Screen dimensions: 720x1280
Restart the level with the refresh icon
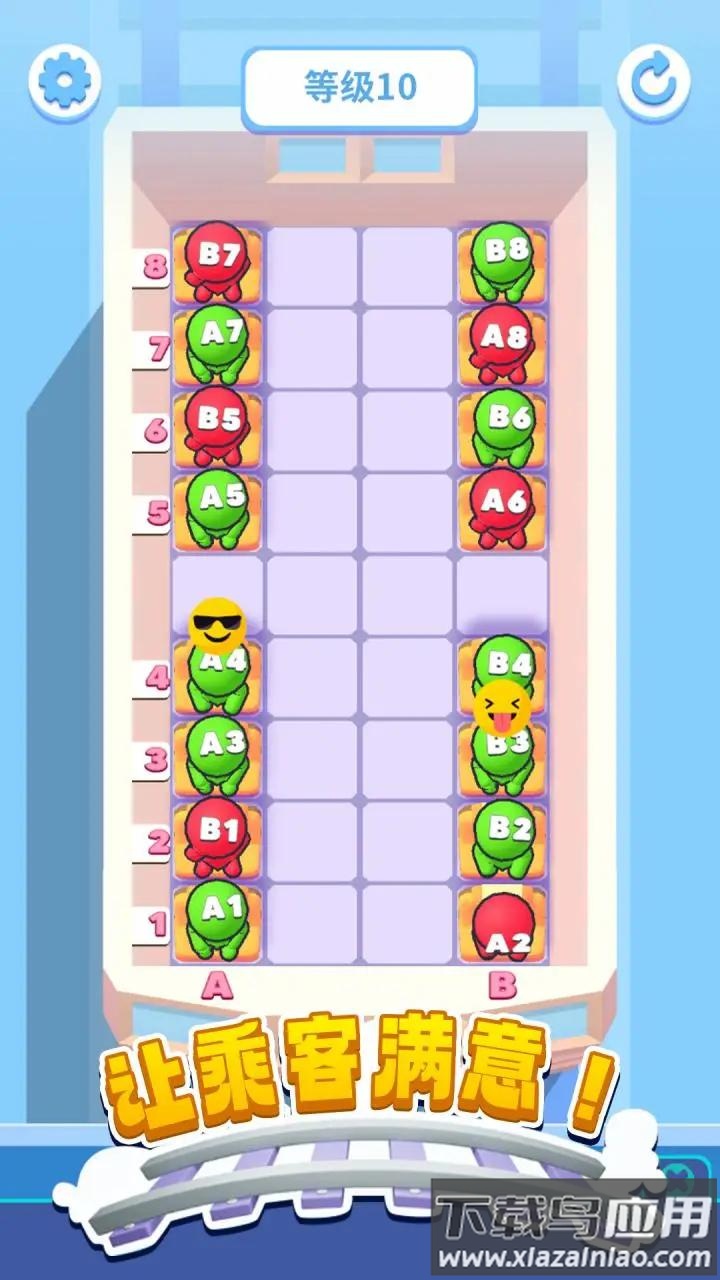click(654, 80)
